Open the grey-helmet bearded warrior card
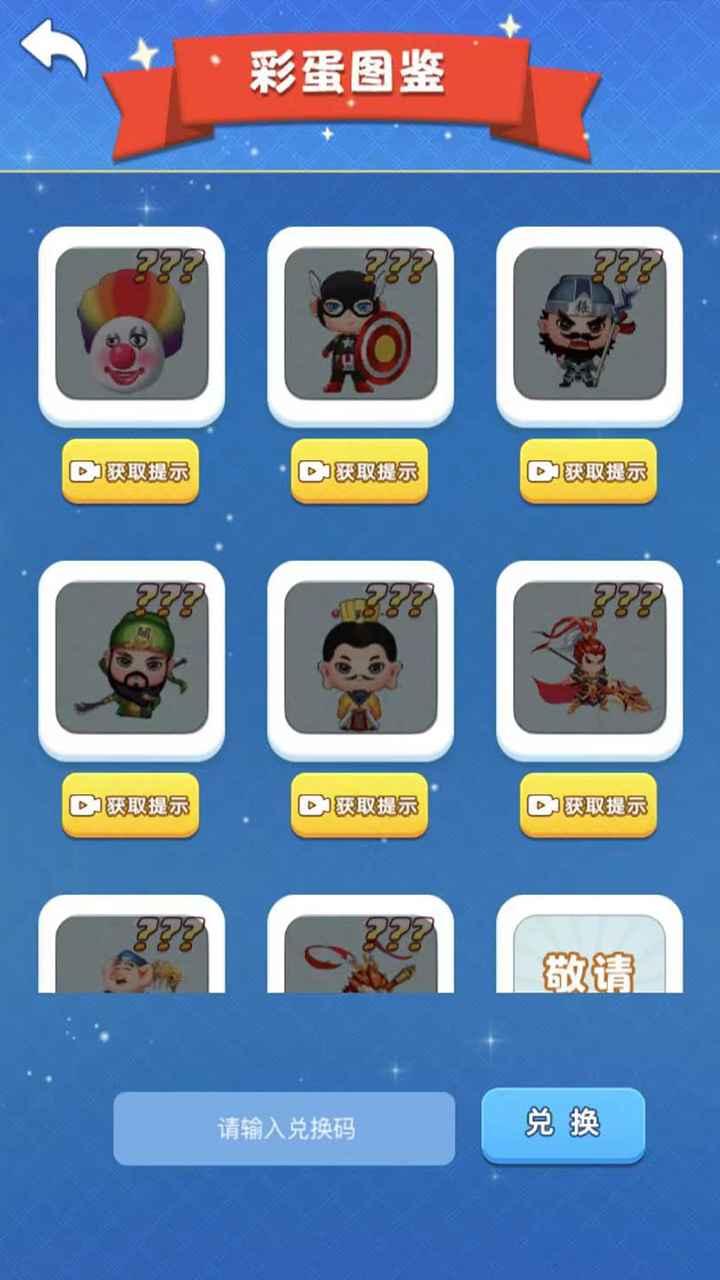This screenshot has width=720, height=1280. (589, 325)
